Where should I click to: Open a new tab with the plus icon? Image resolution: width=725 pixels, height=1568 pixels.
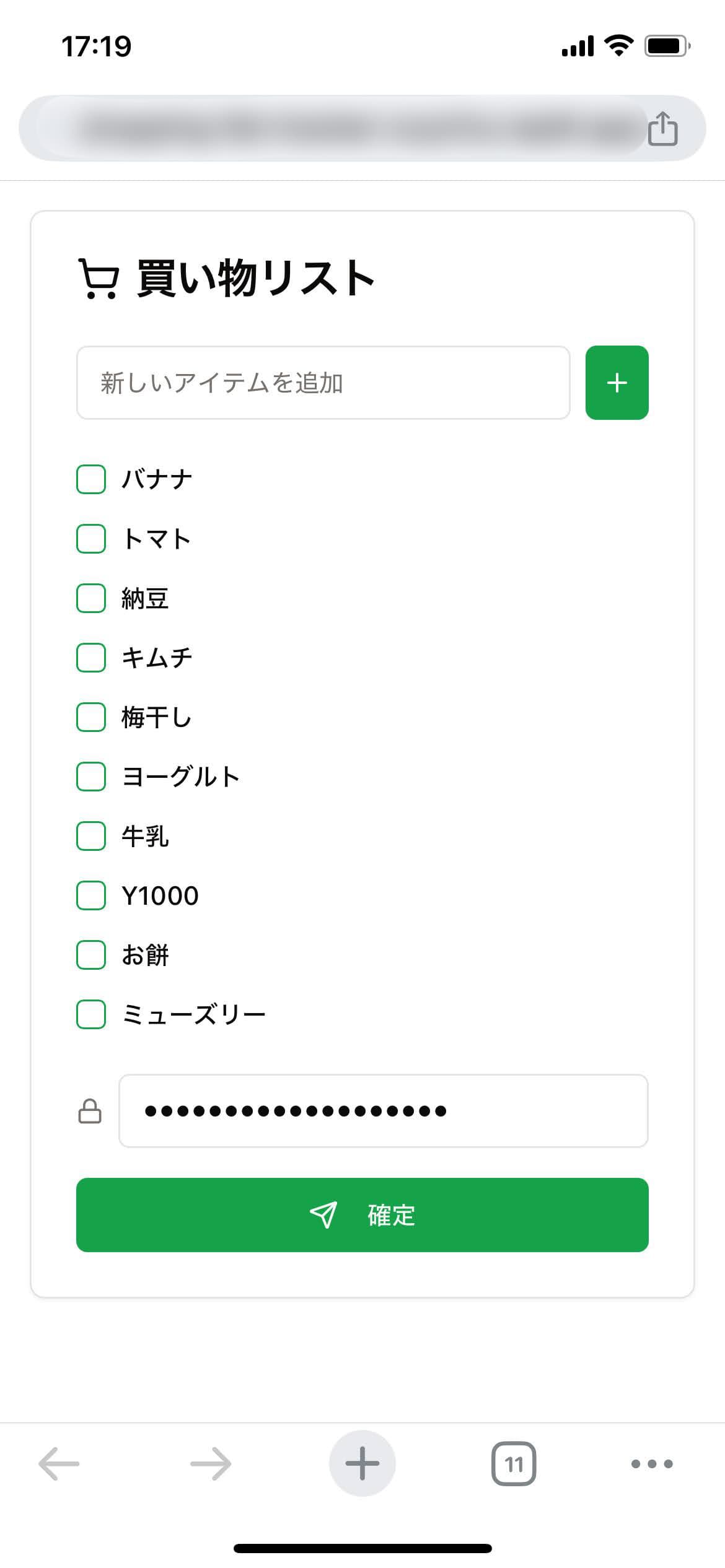pyautogui.click(x=362, y=1463)
